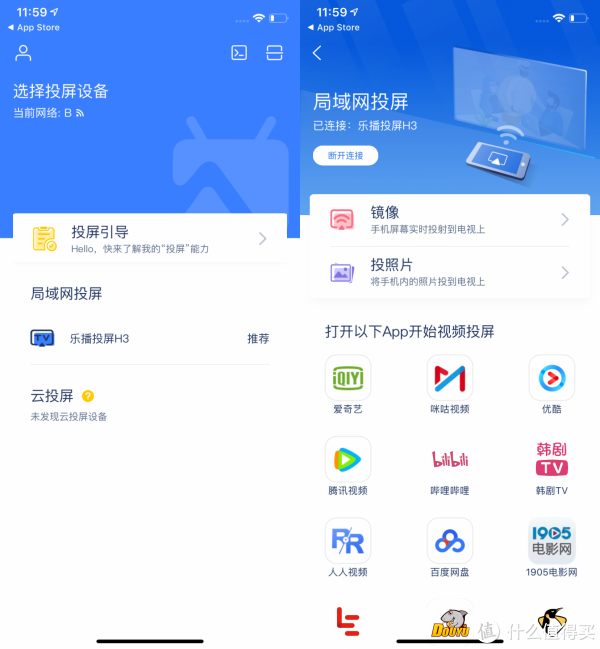
Task: Open the remote control code icon
Action: click(x=239, y=53)
